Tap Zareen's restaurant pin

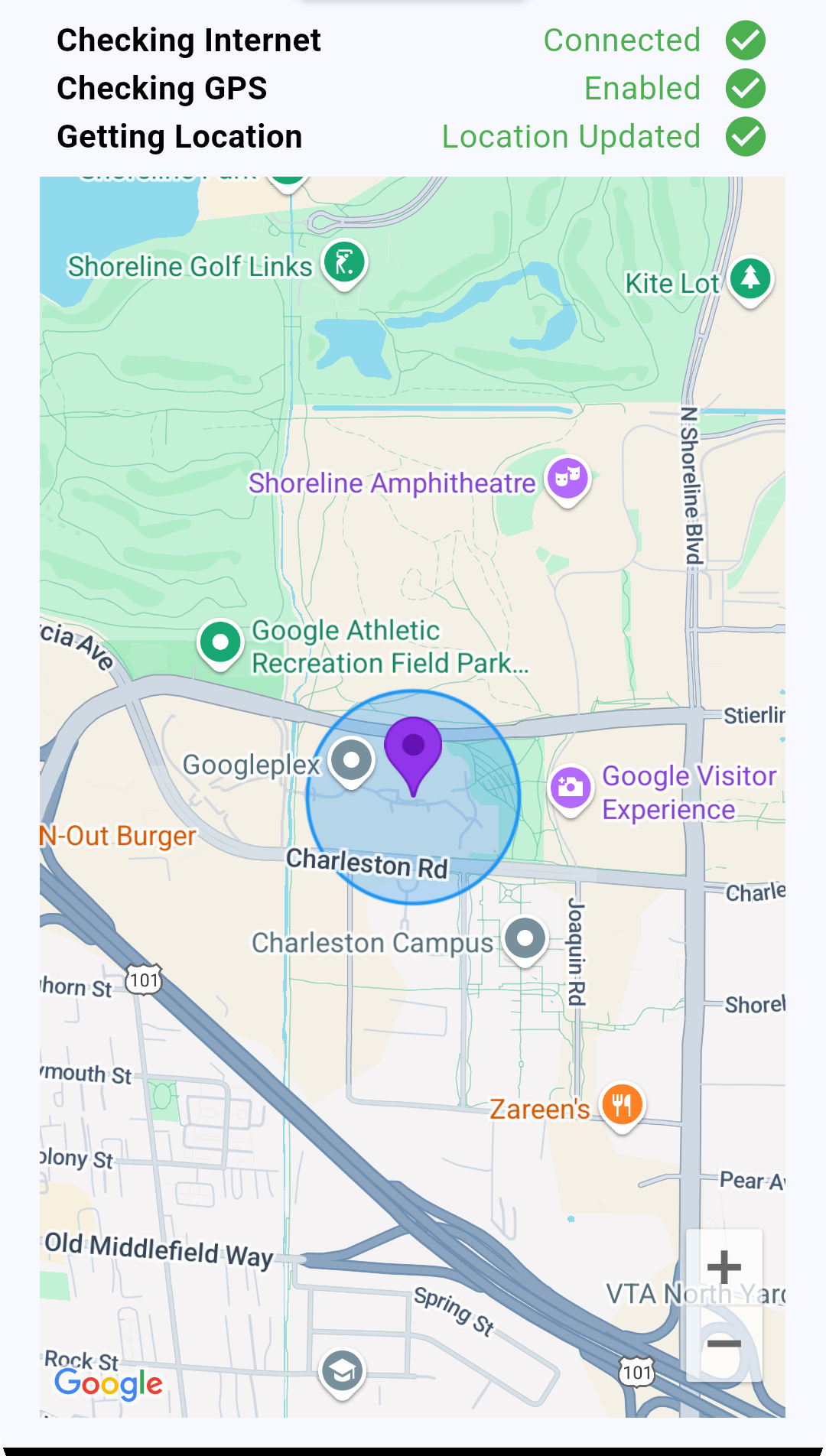[x=623, y=1105]
